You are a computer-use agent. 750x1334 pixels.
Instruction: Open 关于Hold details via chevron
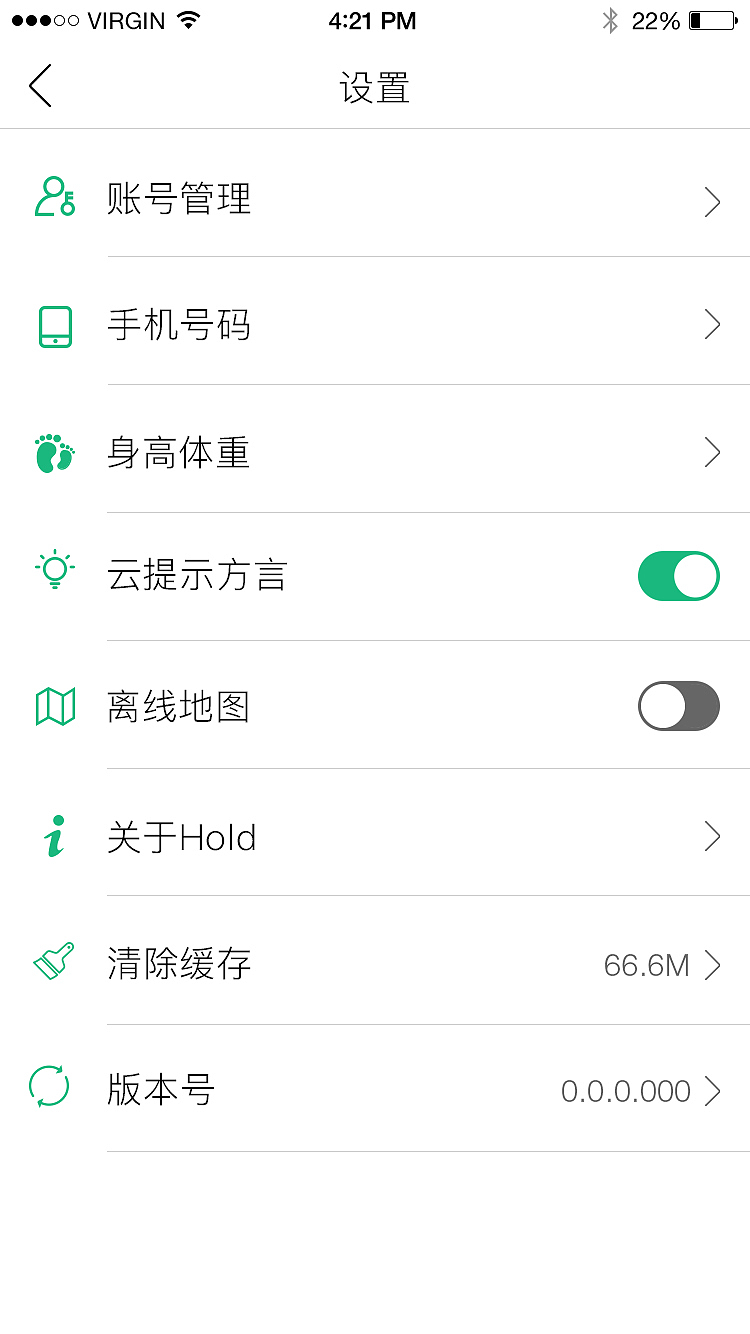[712, 836]
